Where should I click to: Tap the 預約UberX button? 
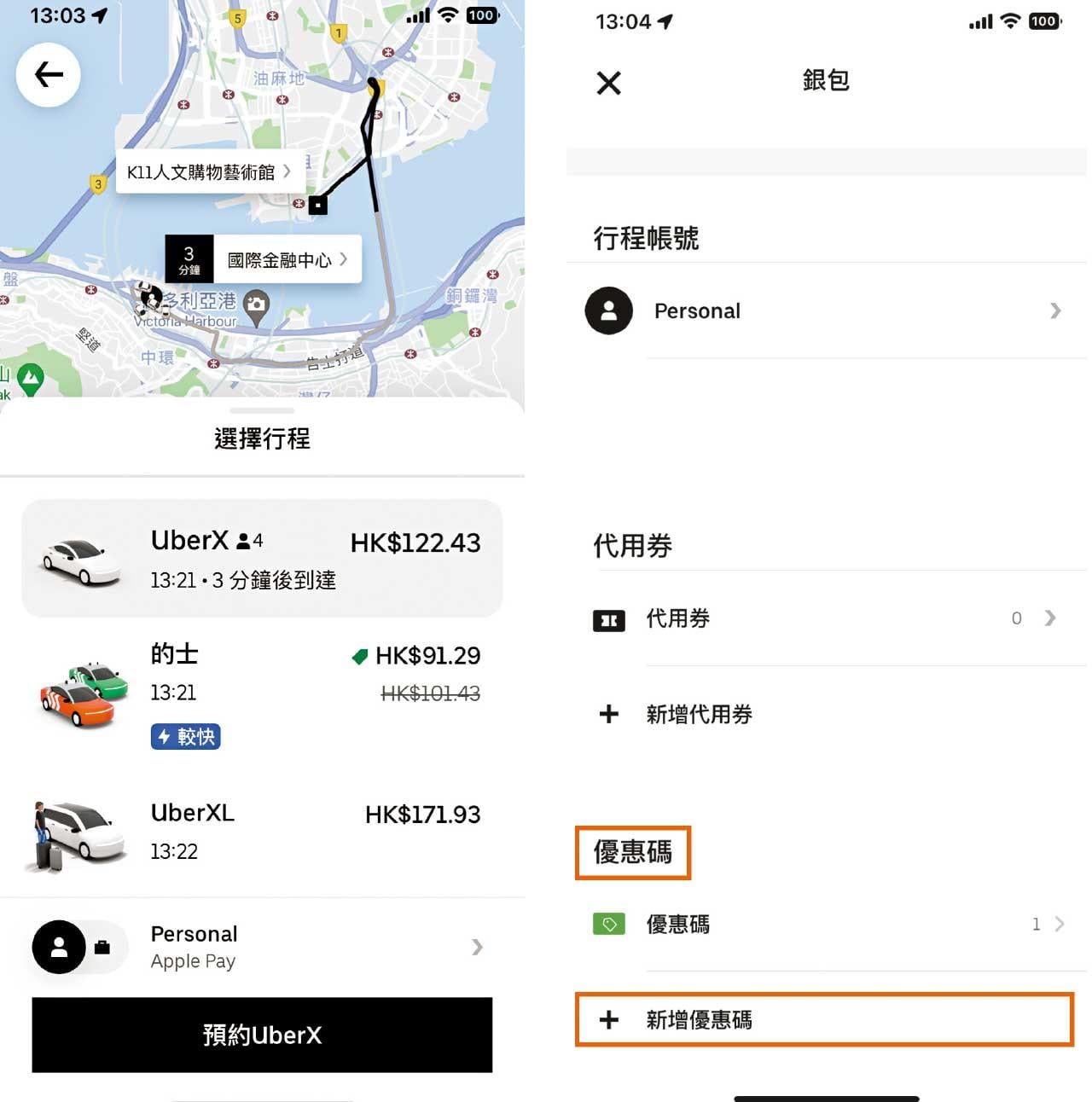[262, 1035]
